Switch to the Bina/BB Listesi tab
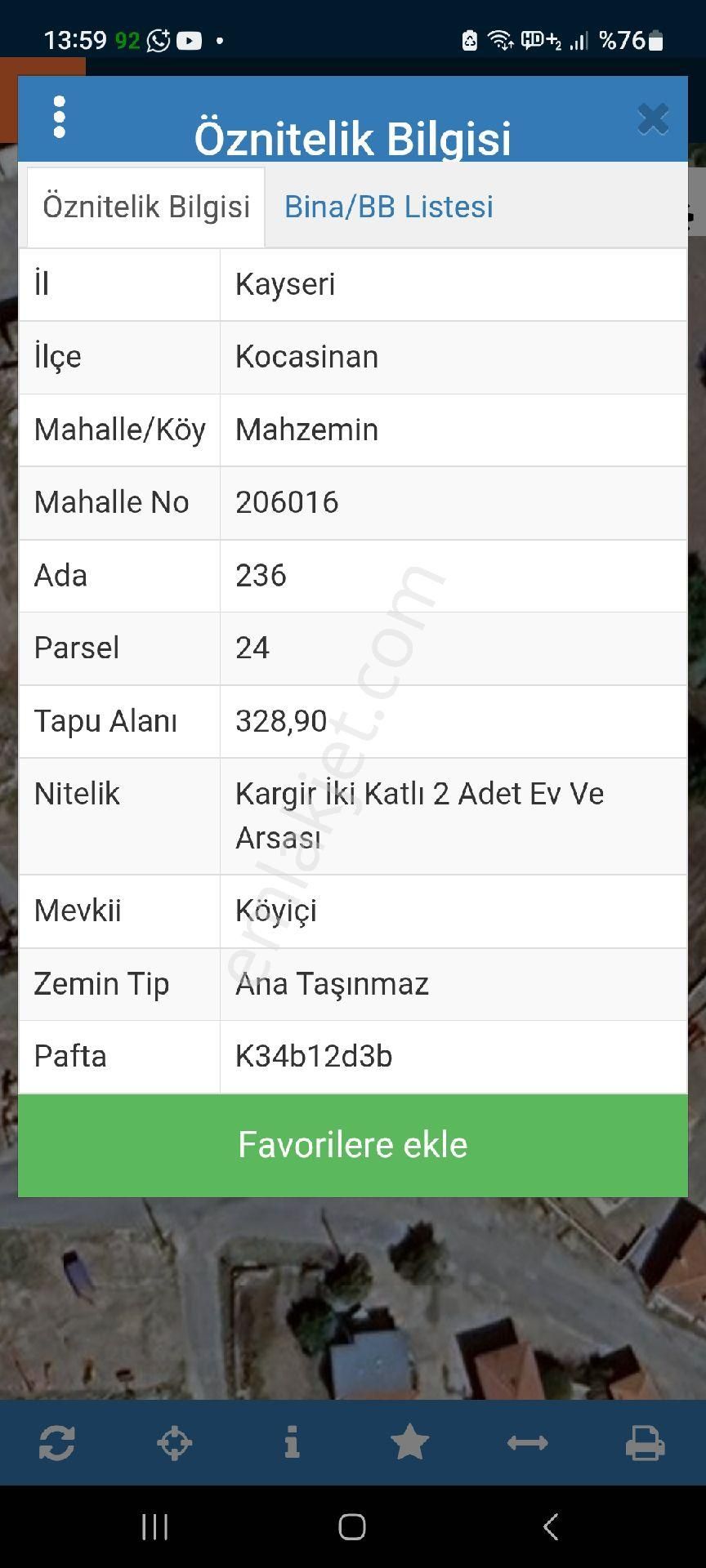Image resolution: width=706 pixels, height=1568 pixels. pos(388,207)
